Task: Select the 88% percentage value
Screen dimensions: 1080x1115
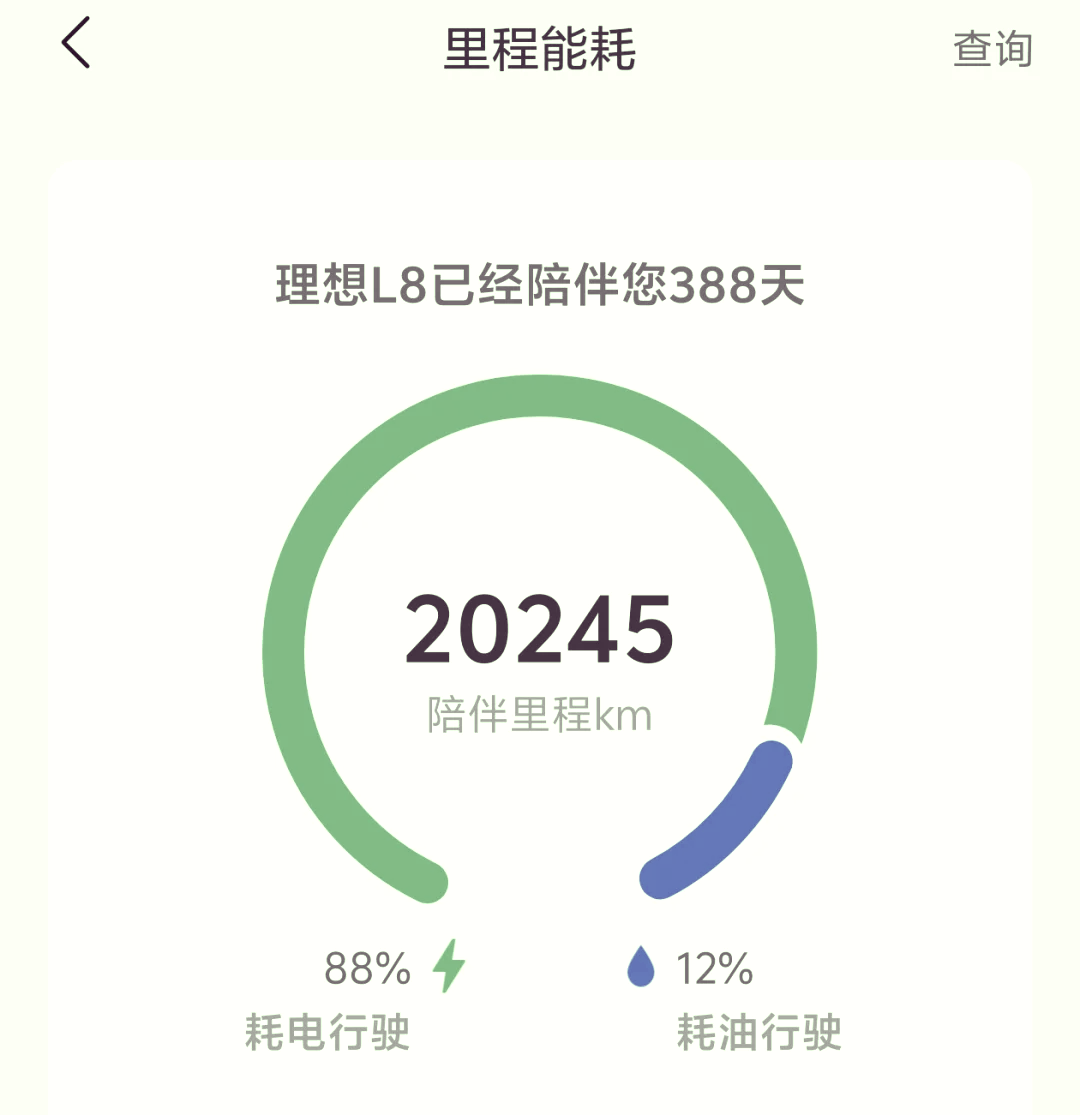Action: tap(367, 967)
